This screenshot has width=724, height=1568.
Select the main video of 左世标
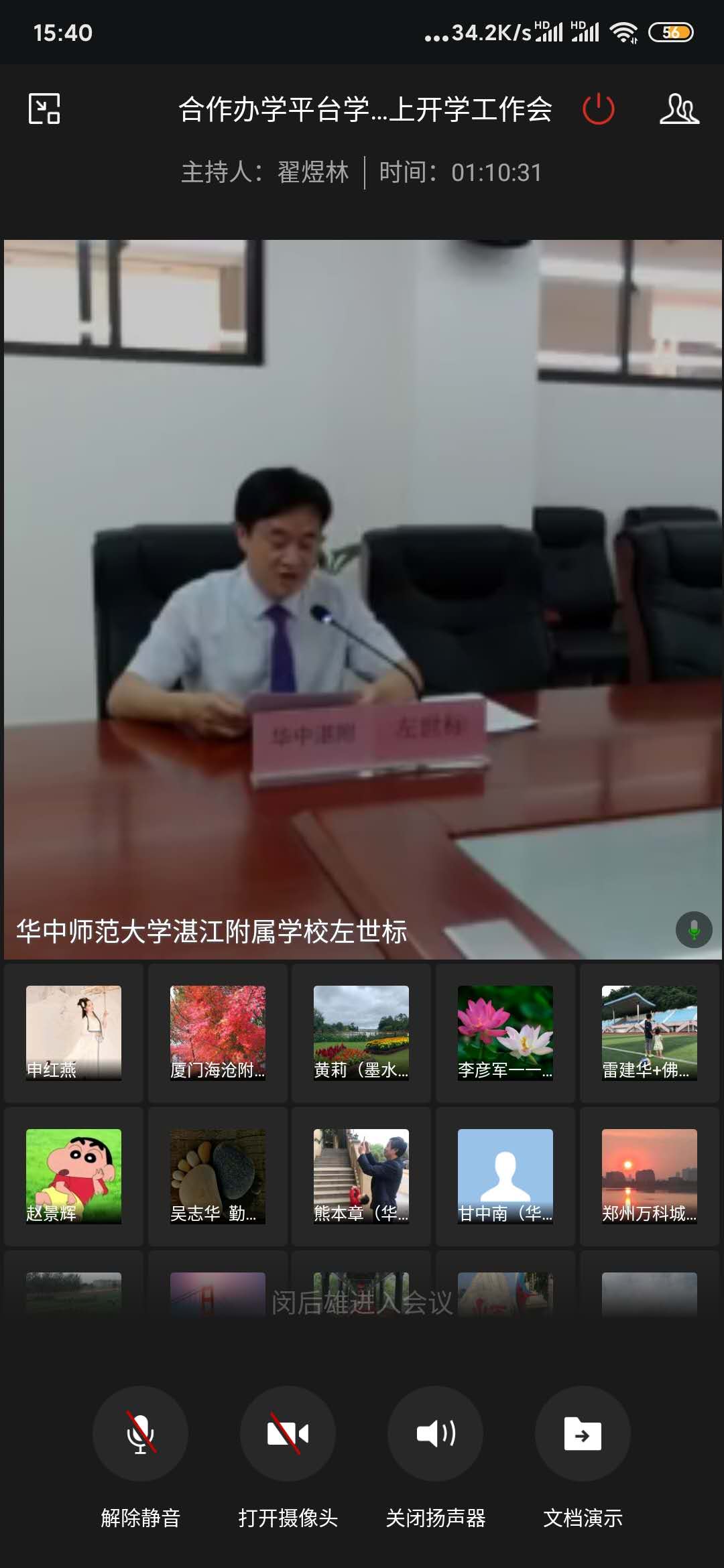point(362,599)
